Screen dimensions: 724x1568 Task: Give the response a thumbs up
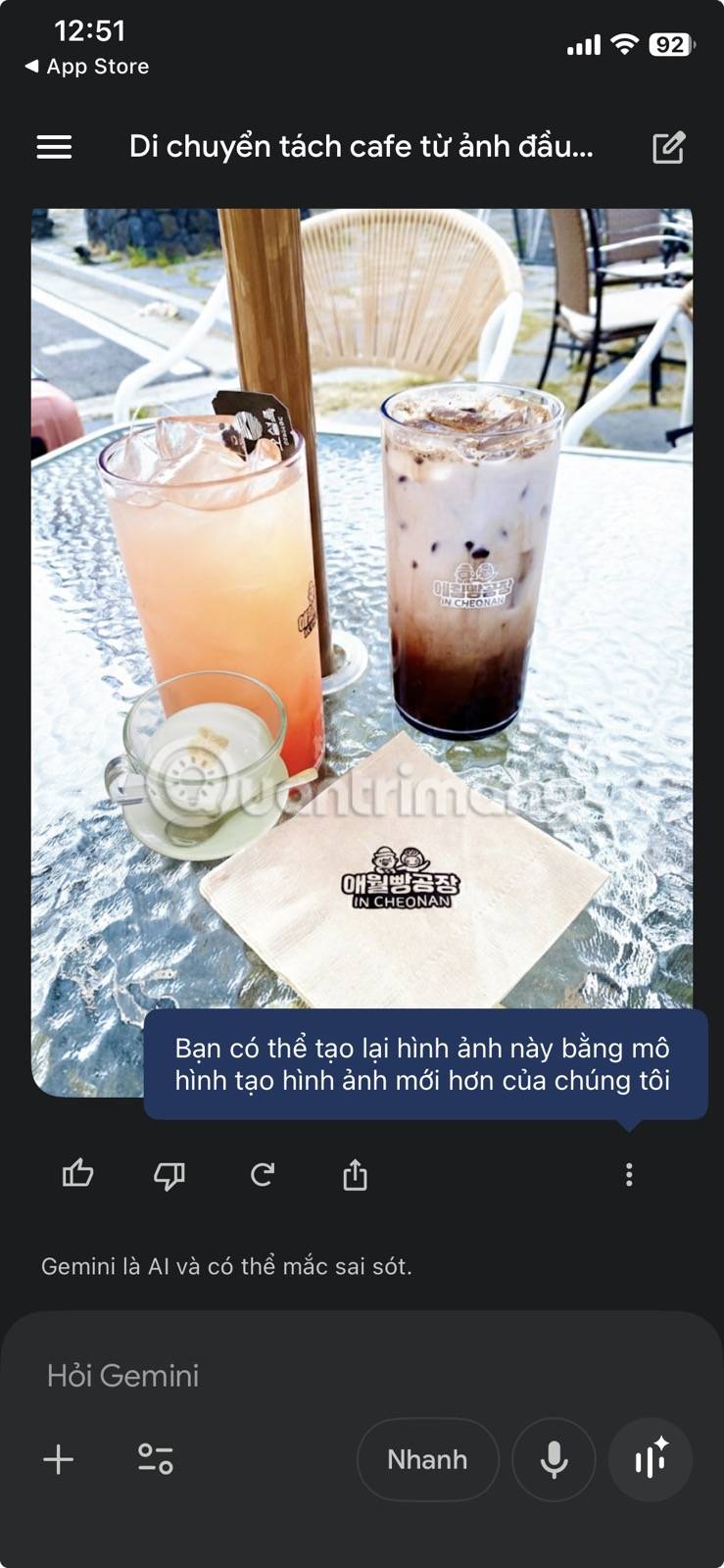pos(77,1173)
